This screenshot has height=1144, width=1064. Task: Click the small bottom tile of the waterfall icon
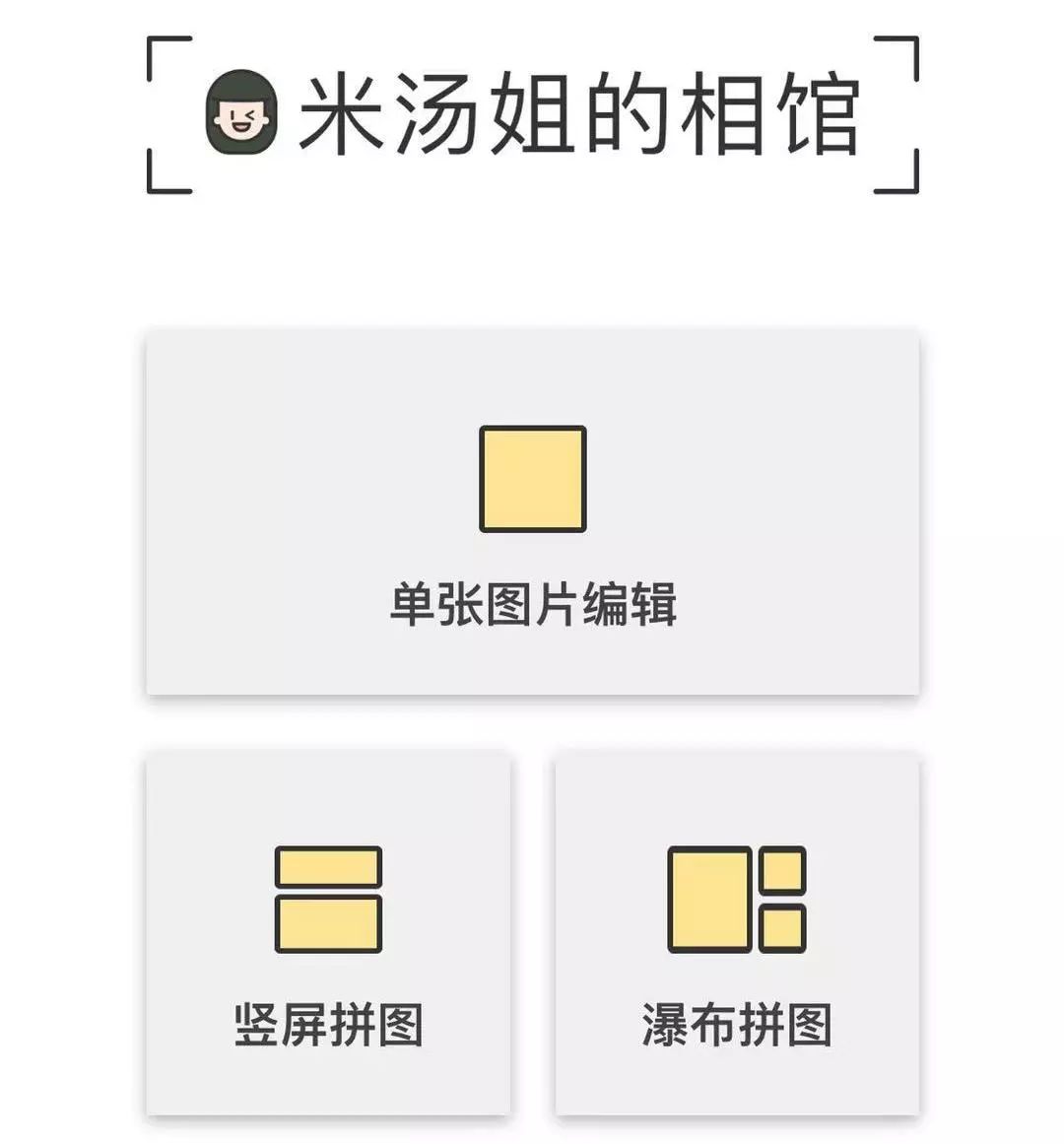781,929
